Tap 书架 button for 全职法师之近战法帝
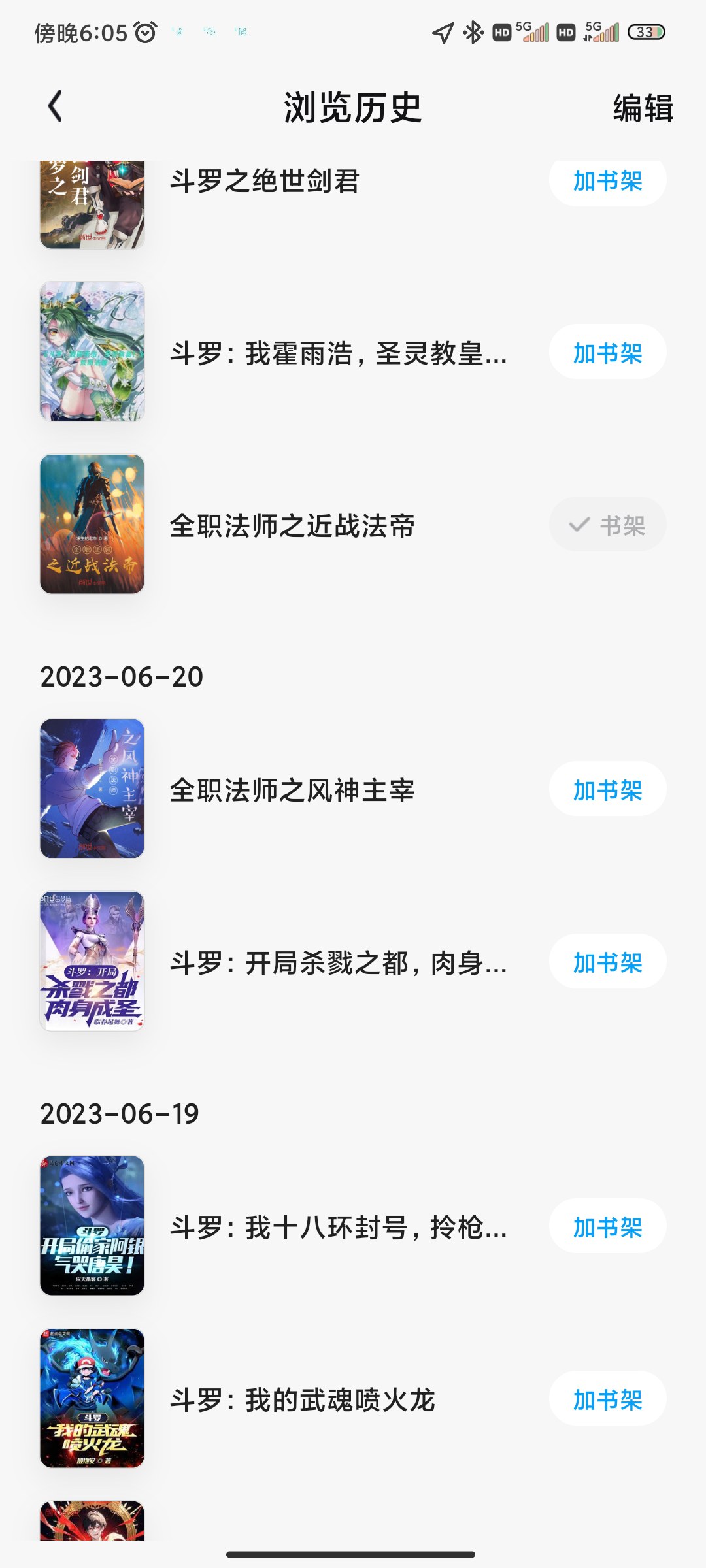 pos(607,525)
